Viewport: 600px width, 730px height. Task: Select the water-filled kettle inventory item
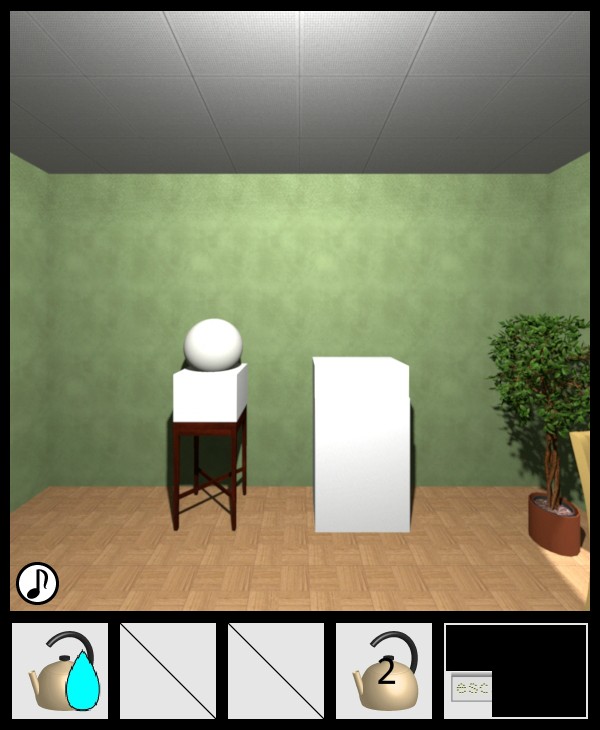(60, 670)
